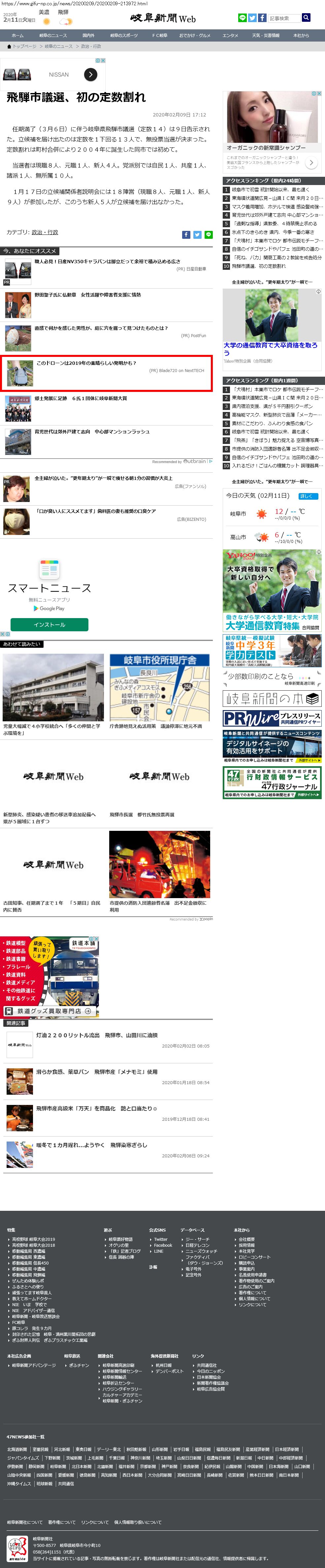Tap the search magnifier button

[x=306, y=18]
